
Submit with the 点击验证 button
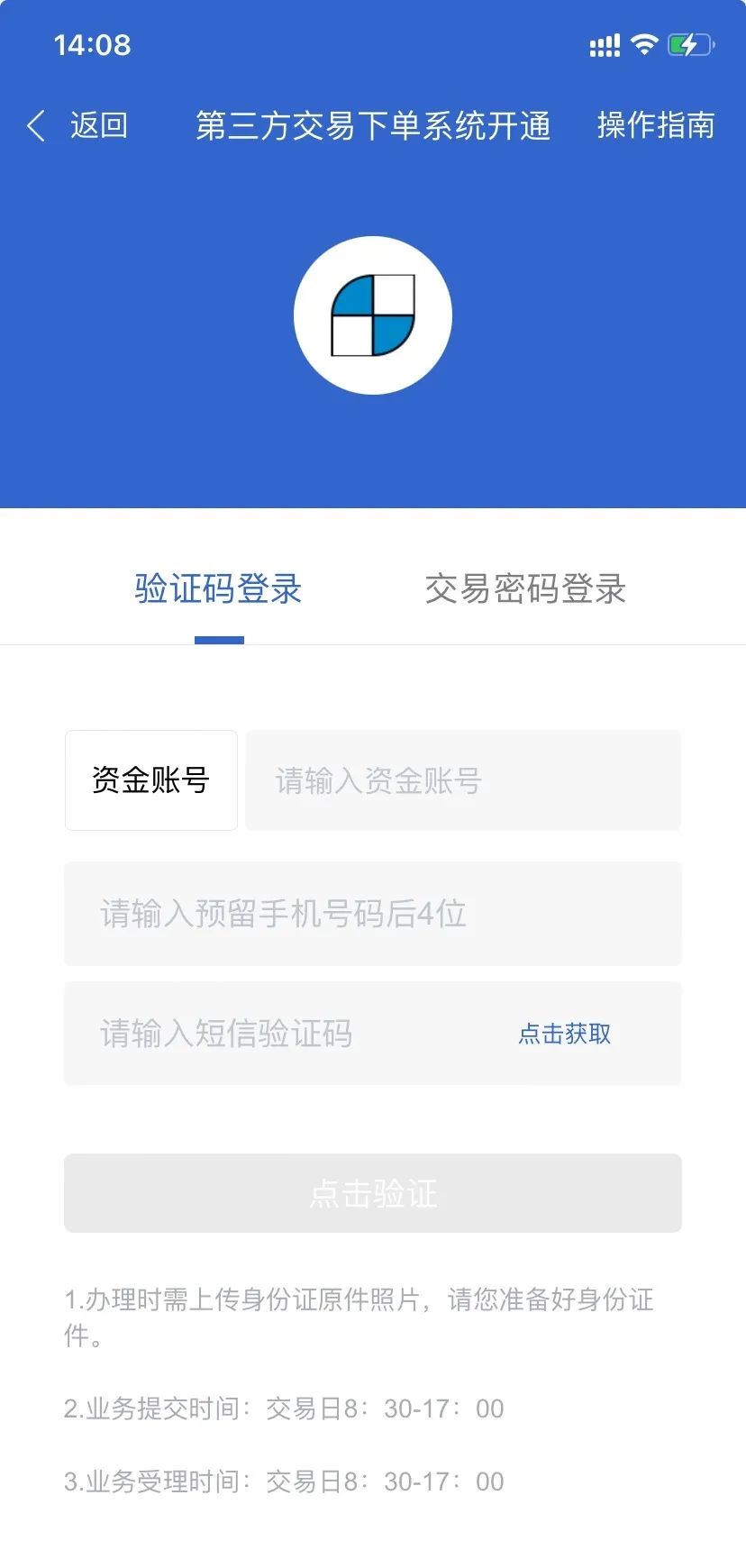(x=373, y=1193)
